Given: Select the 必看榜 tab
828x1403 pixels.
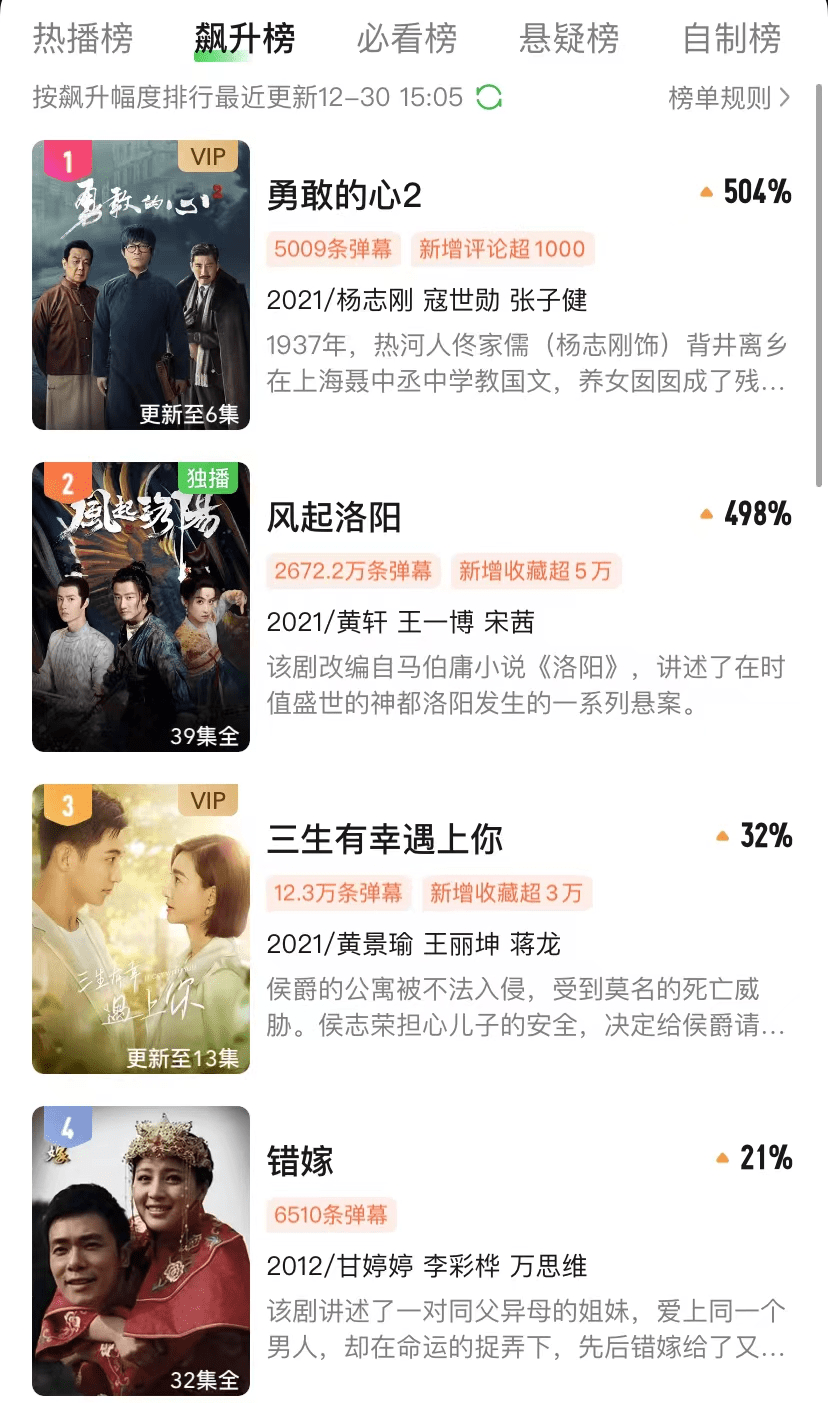Looking at the screenshot, I should (407, 38).
